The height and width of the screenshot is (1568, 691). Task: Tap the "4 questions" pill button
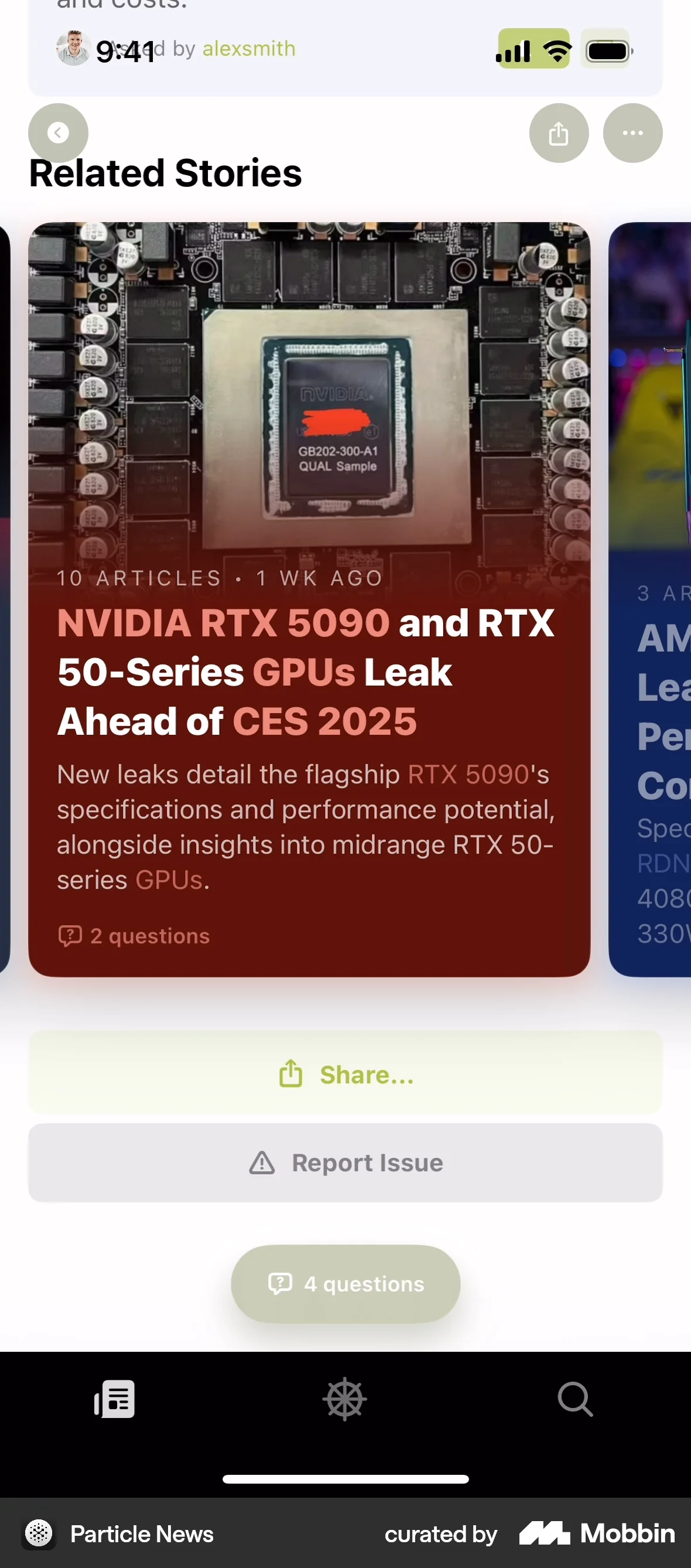pos(344,1283)
